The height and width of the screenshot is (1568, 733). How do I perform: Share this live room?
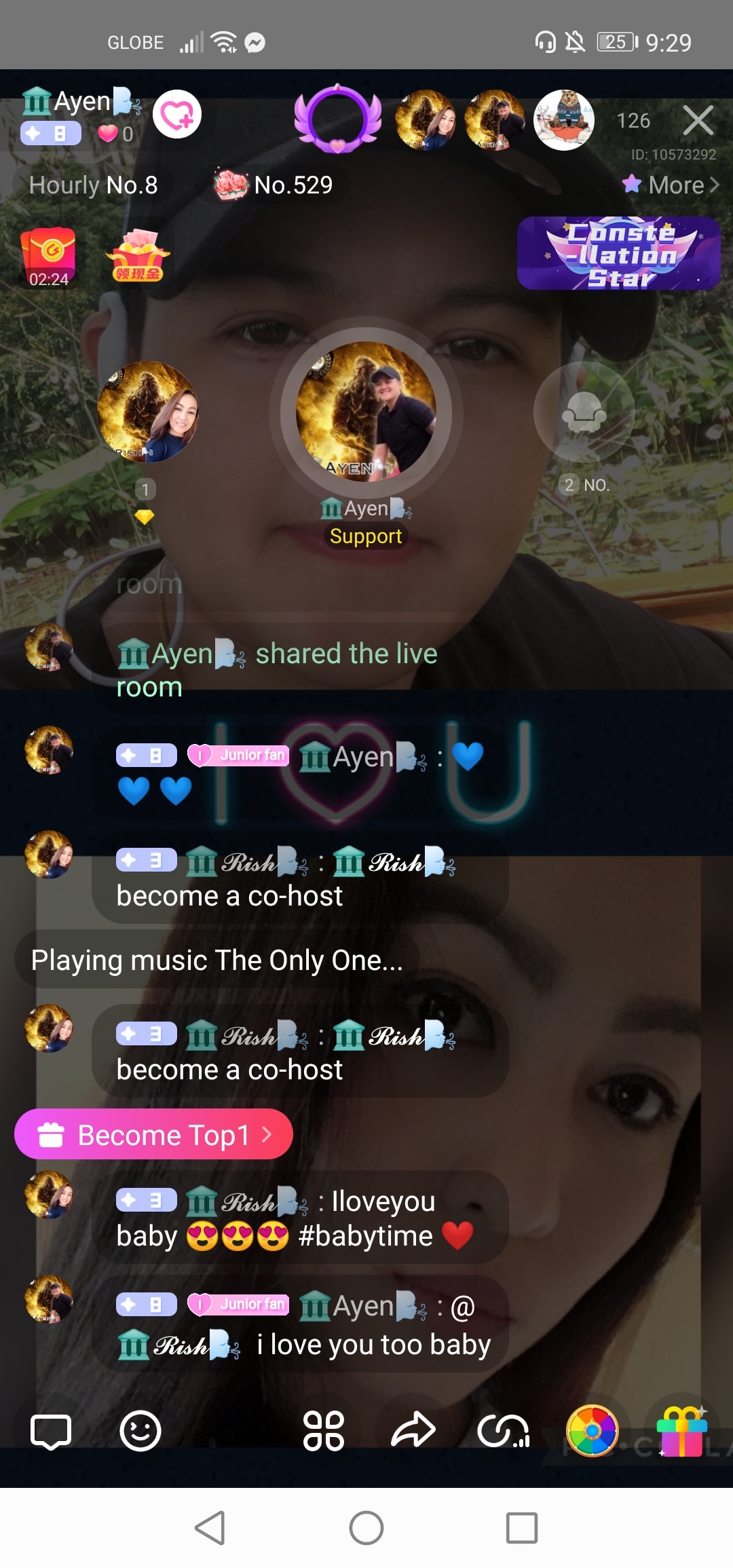point(413,1430)
